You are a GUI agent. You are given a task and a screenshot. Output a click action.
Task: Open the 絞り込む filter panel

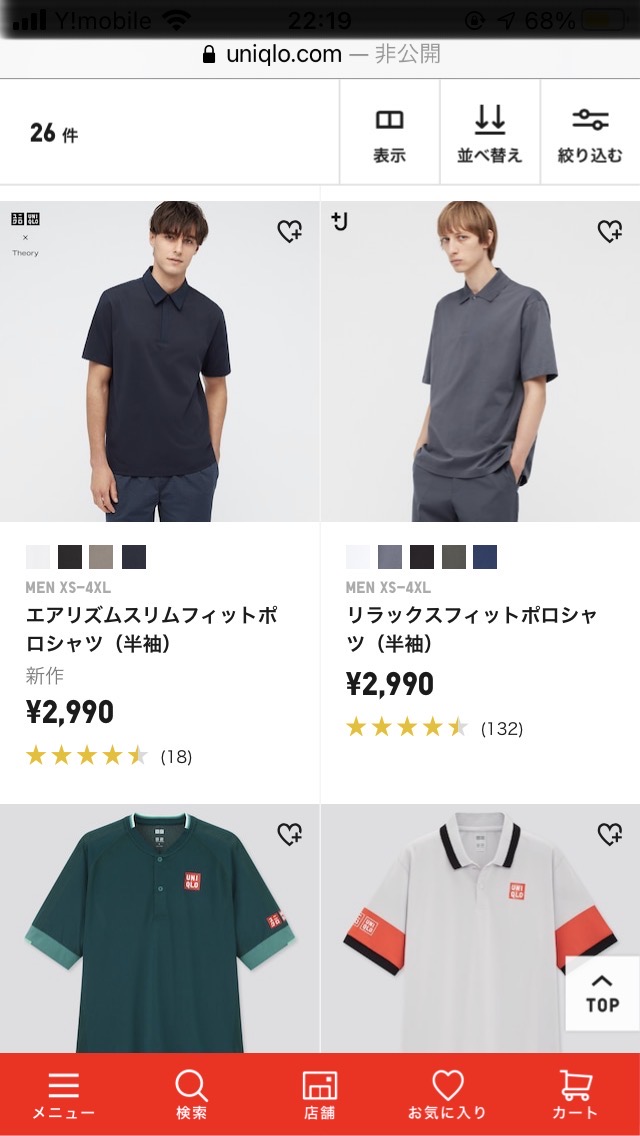tap(590, 133)
